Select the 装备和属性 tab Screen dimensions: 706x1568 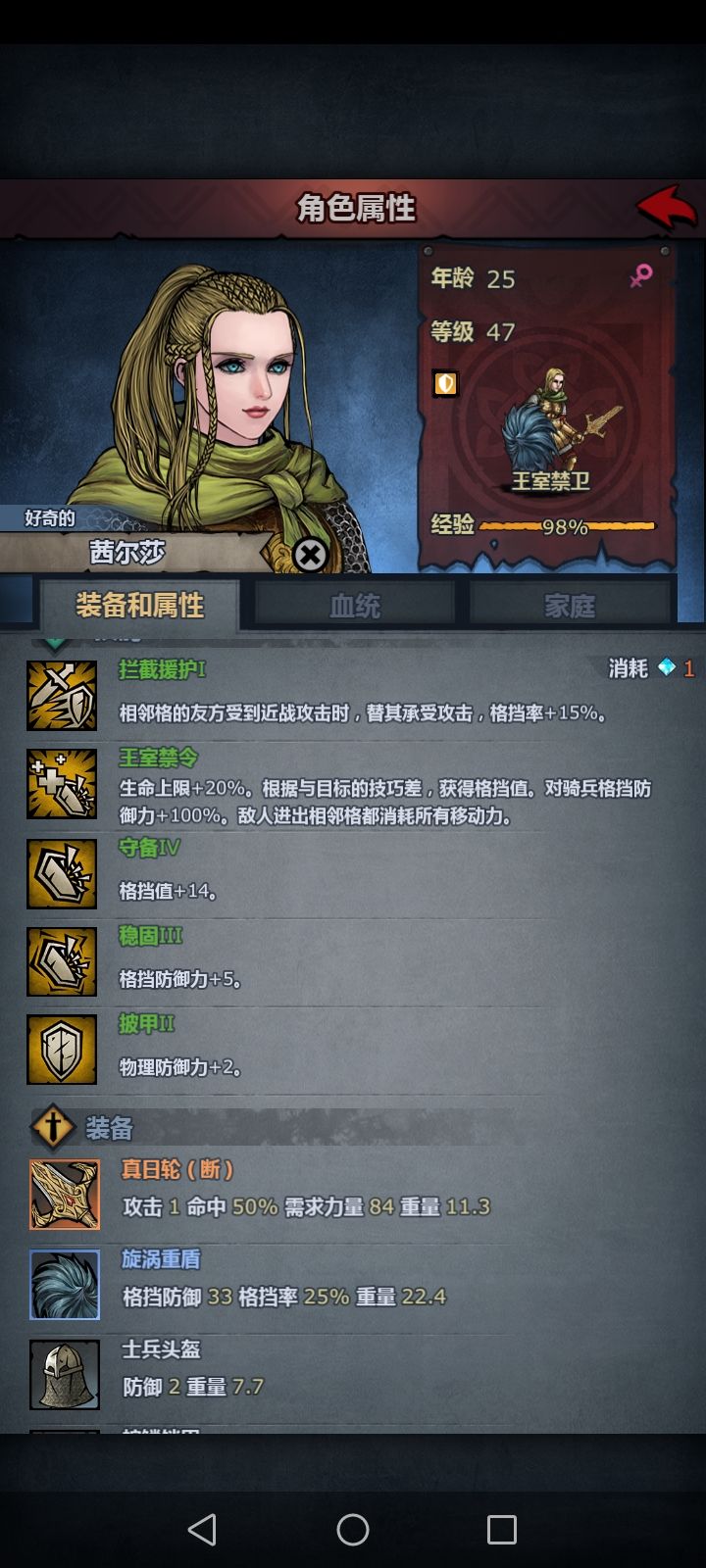[137, 606]
